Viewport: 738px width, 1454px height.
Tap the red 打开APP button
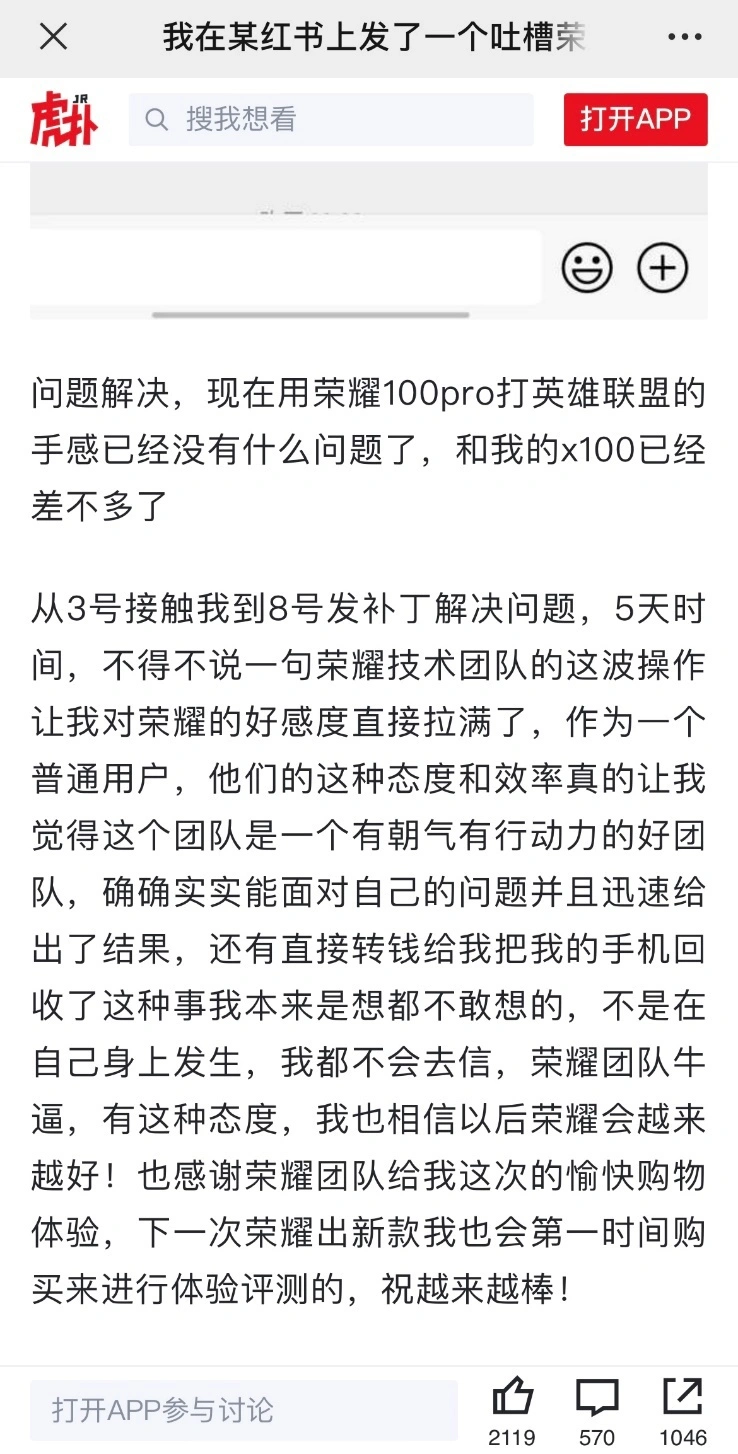point(635,120)
